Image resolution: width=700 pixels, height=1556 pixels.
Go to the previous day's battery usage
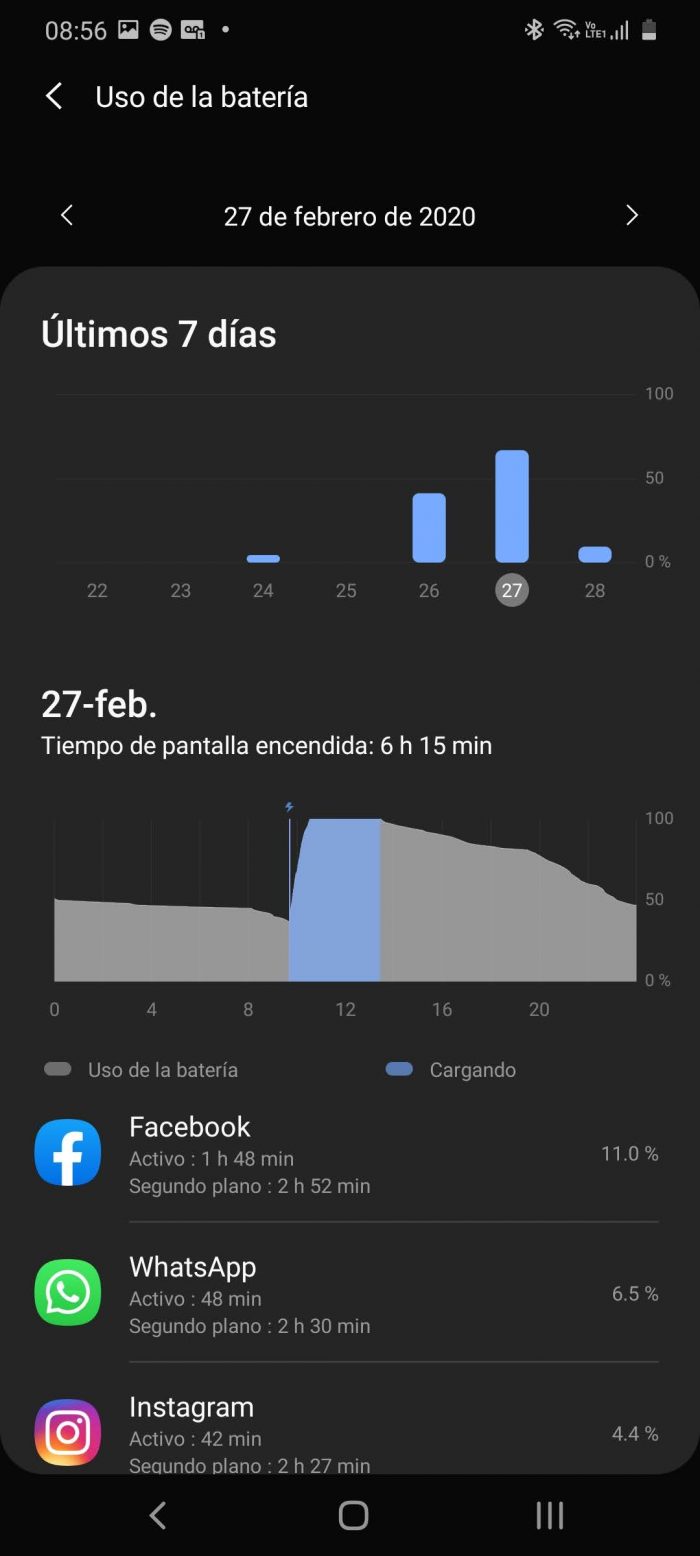tap(67, 215)
